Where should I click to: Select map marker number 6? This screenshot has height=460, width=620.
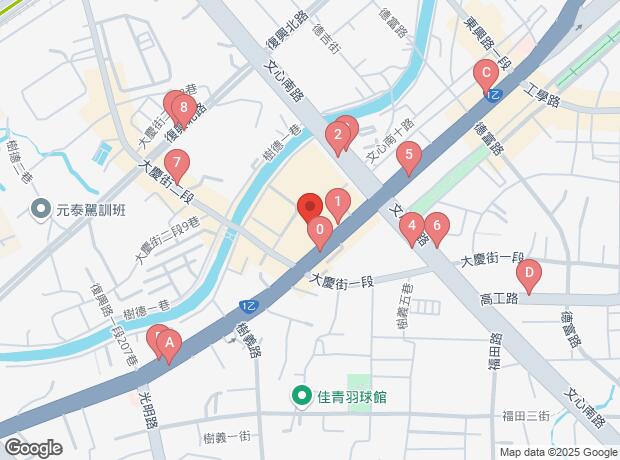pyautogui.click(x=435, y=226)
